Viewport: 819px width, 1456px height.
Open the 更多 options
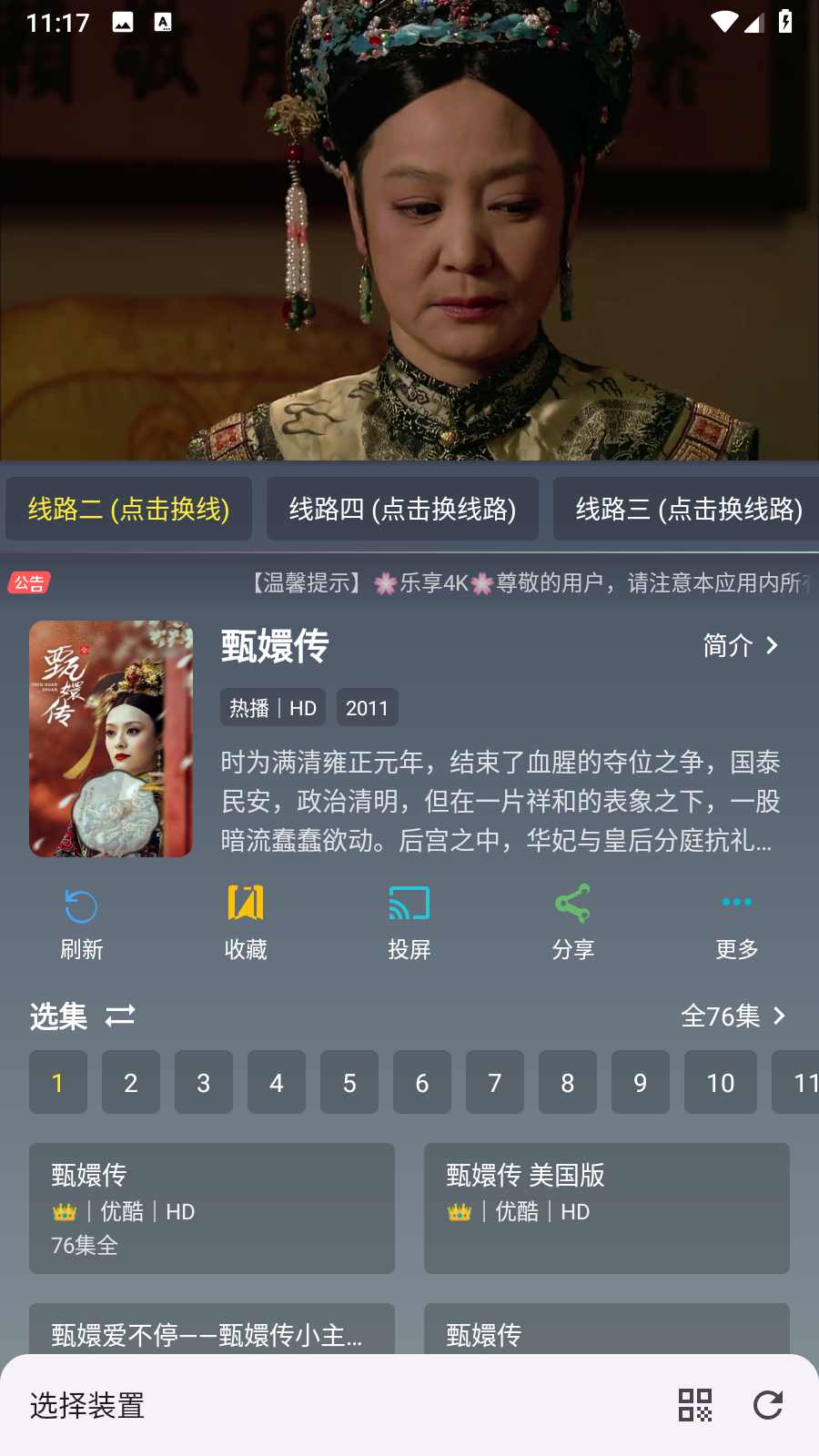(736, 922)
